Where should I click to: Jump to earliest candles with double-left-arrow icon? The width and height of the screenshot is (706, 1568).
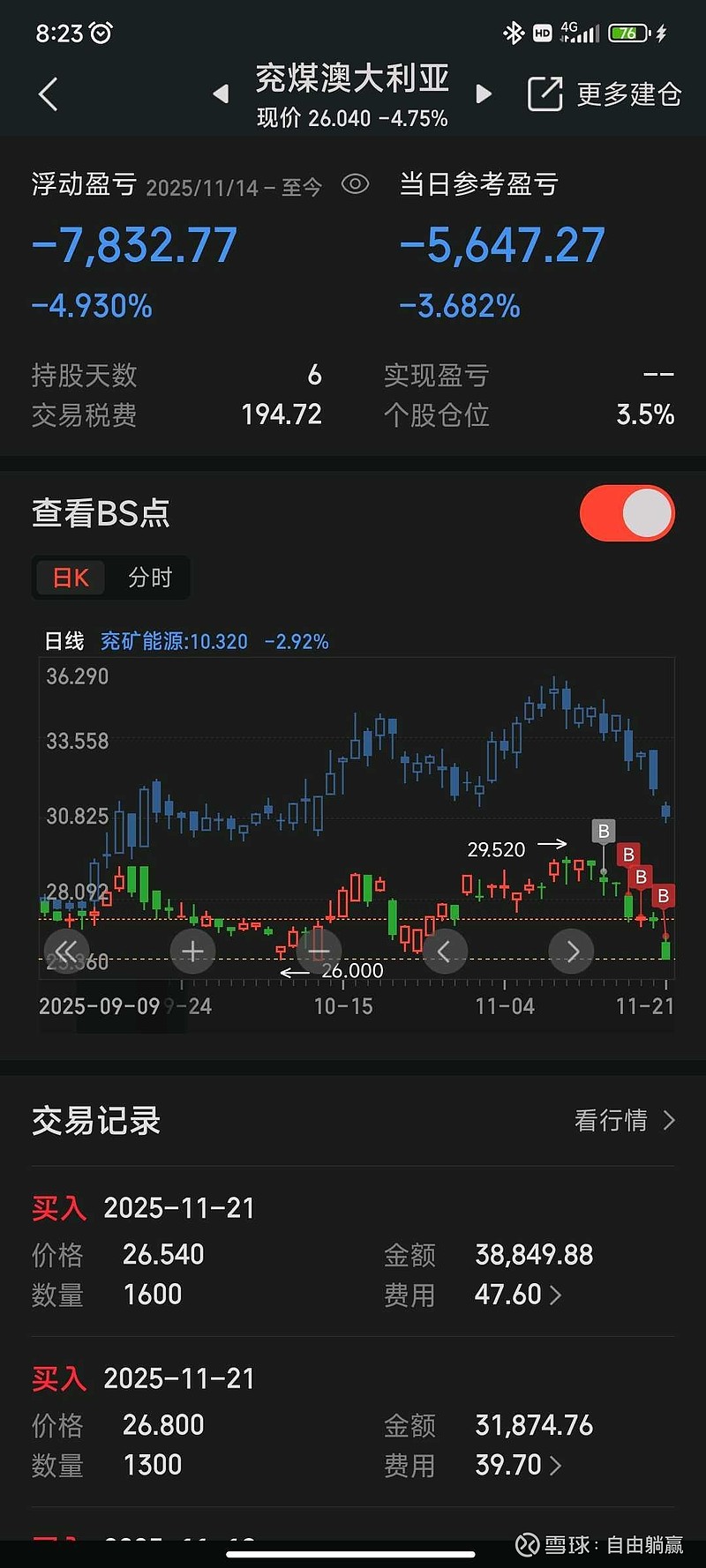(x=66, y=951)
